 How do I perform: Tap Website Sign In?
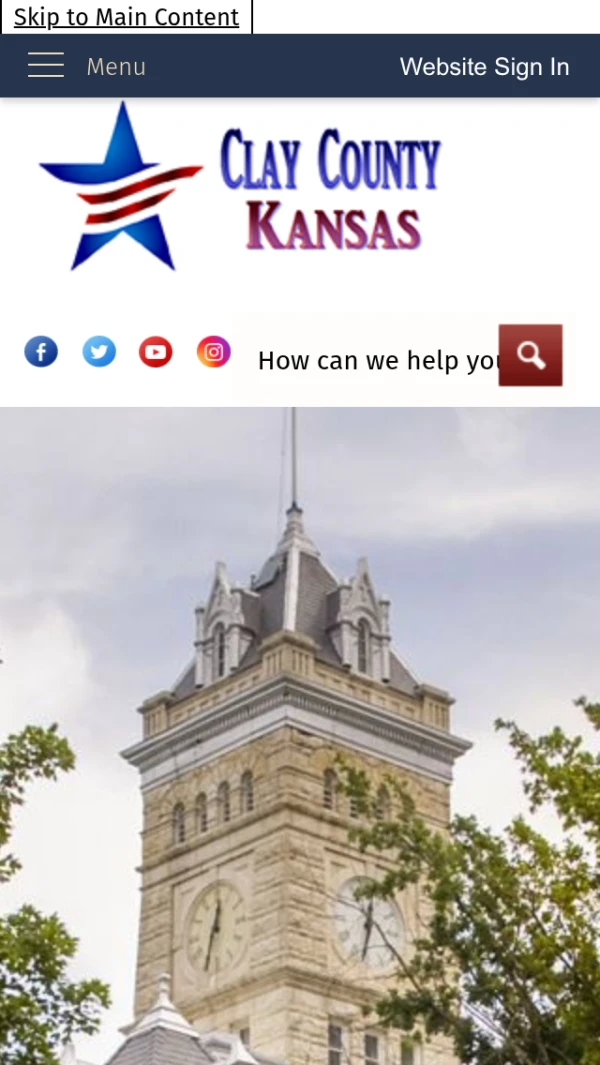click(x=484, y=67)
